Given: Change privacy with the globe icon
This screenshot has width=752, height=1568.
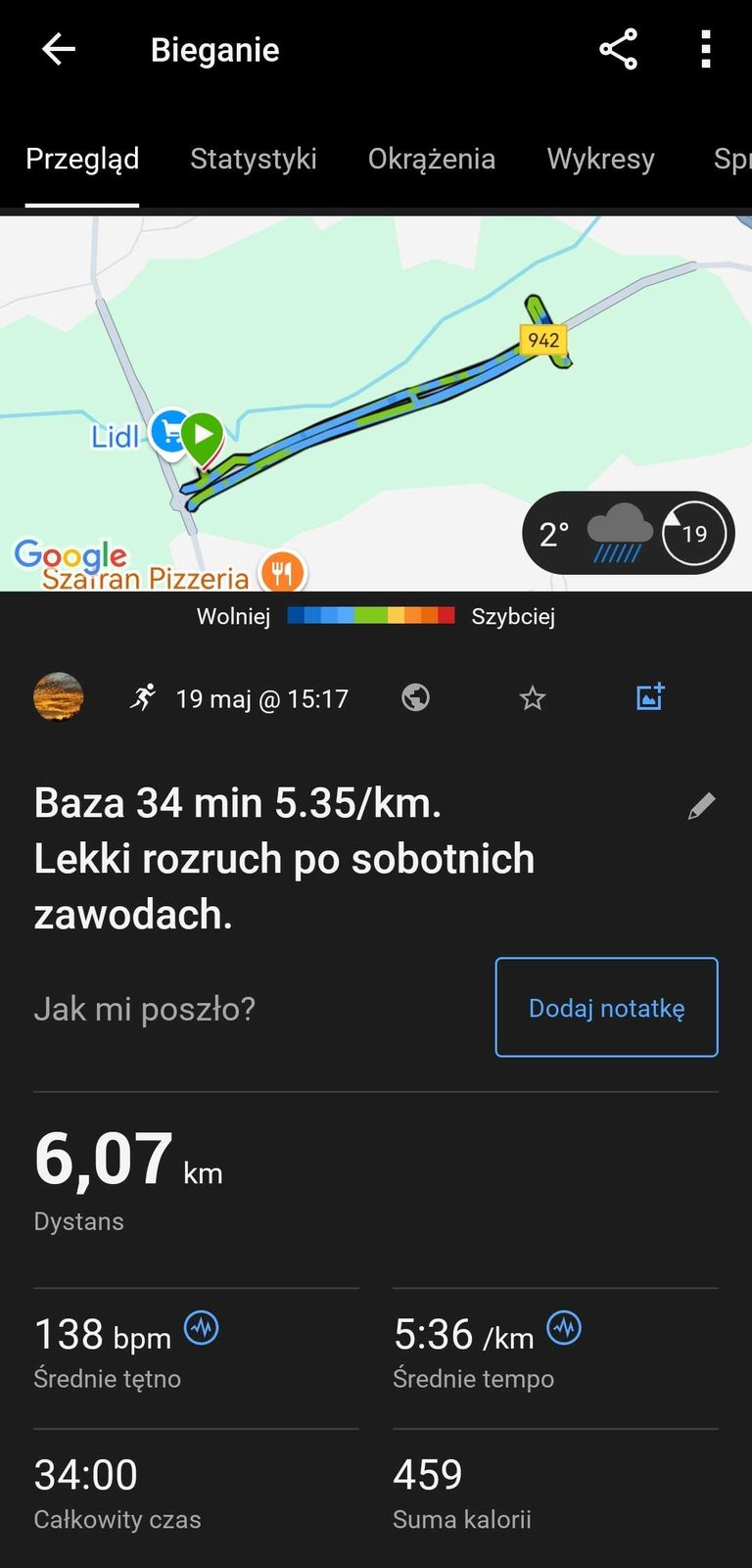Looking at the screenshot, I should pos(415,697).
